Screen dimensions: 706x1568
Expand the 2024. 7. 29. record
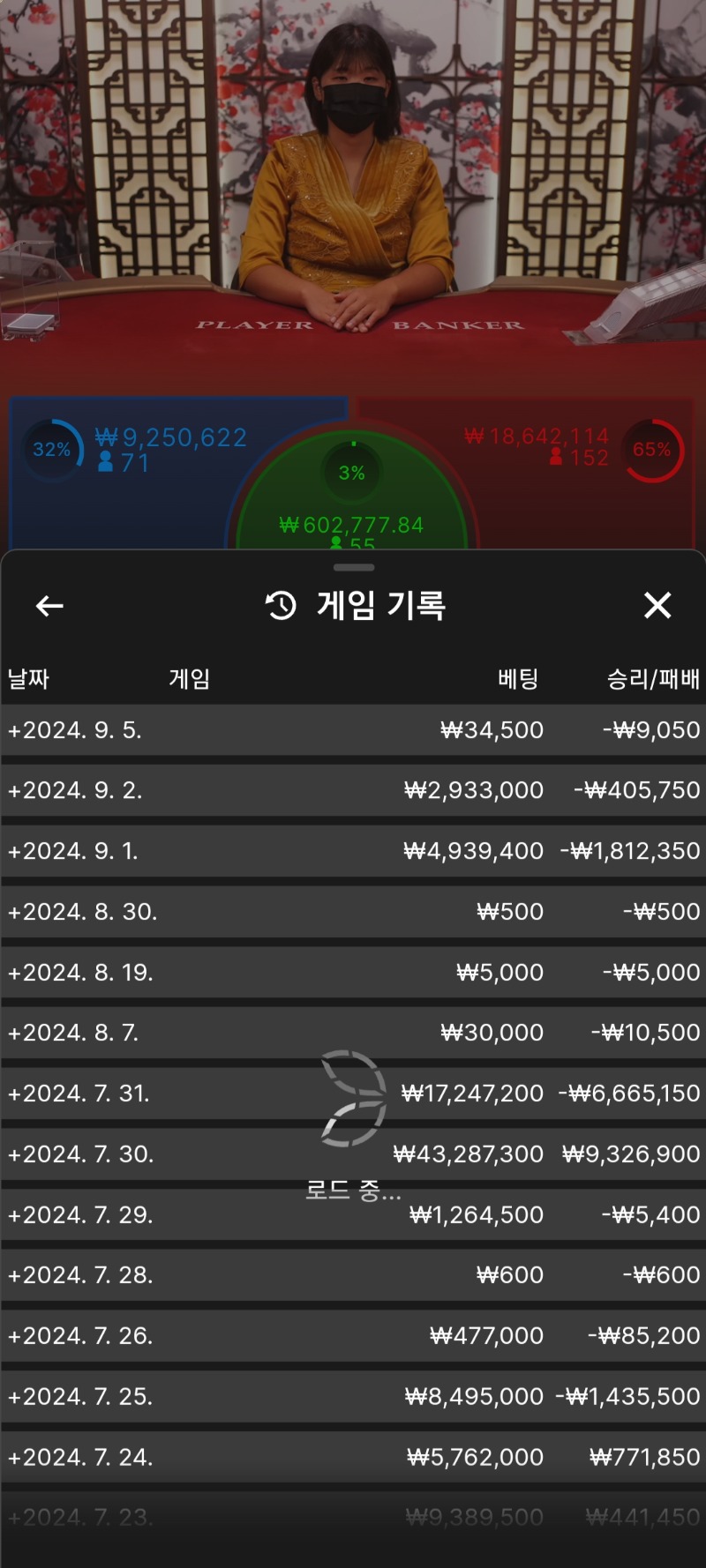pyautogui.click(x=353, y=1215)
